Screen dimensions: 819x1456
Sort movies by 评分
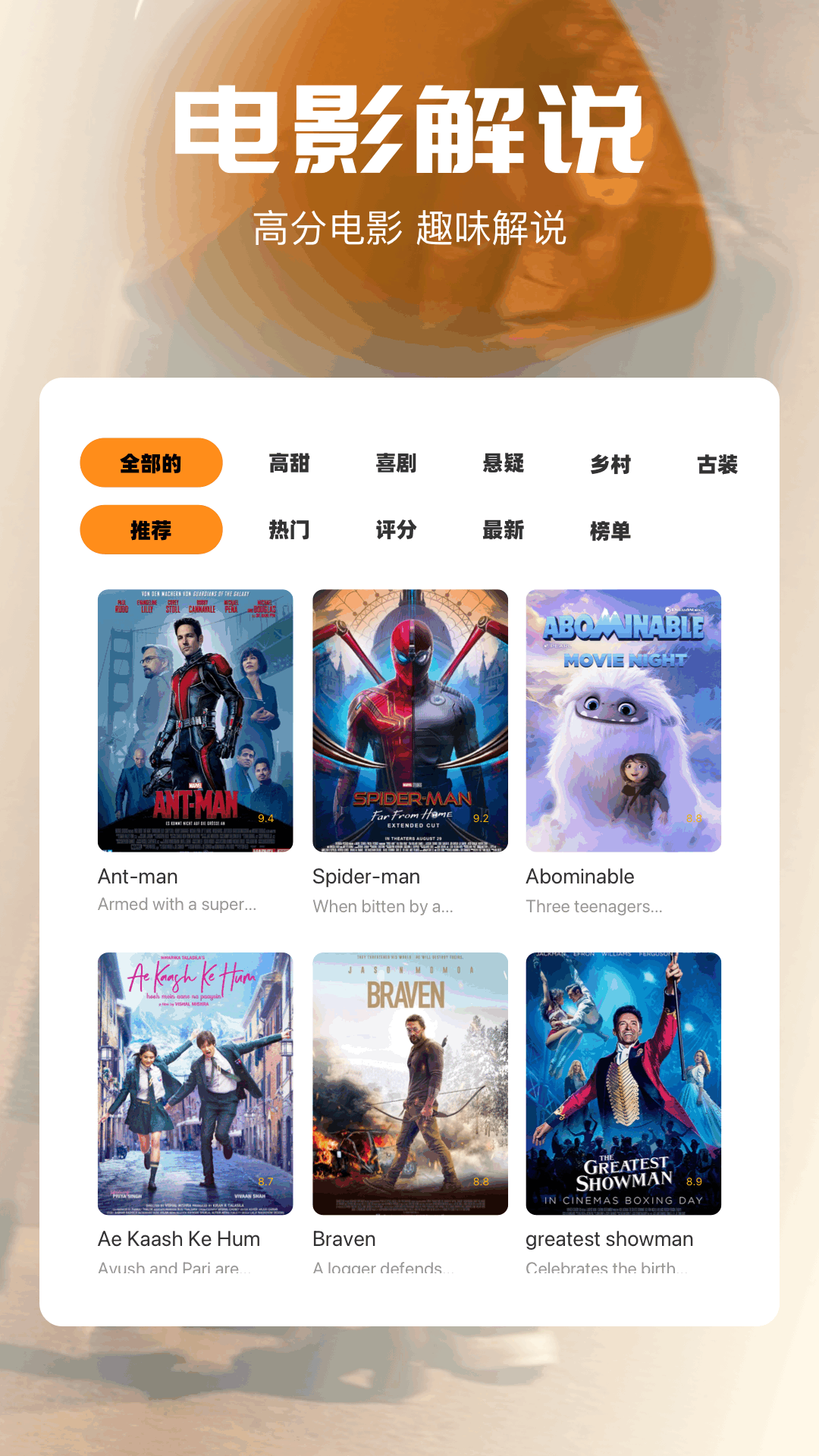pyautogui.click(x=396, y=531)
